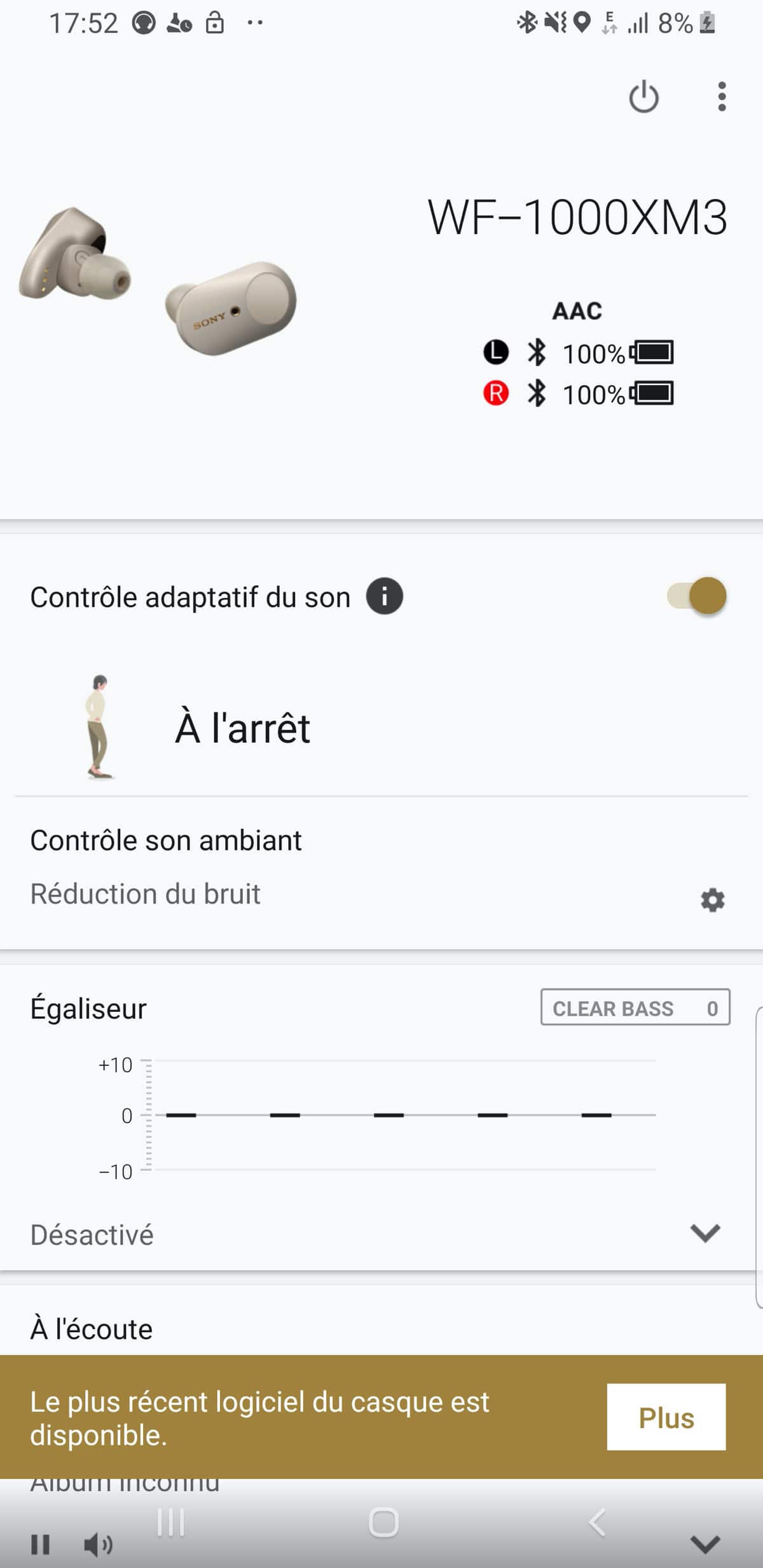
Task: Tap the CLEAR BASS button
Action: pyautogui.click(x=635, y=1007)
